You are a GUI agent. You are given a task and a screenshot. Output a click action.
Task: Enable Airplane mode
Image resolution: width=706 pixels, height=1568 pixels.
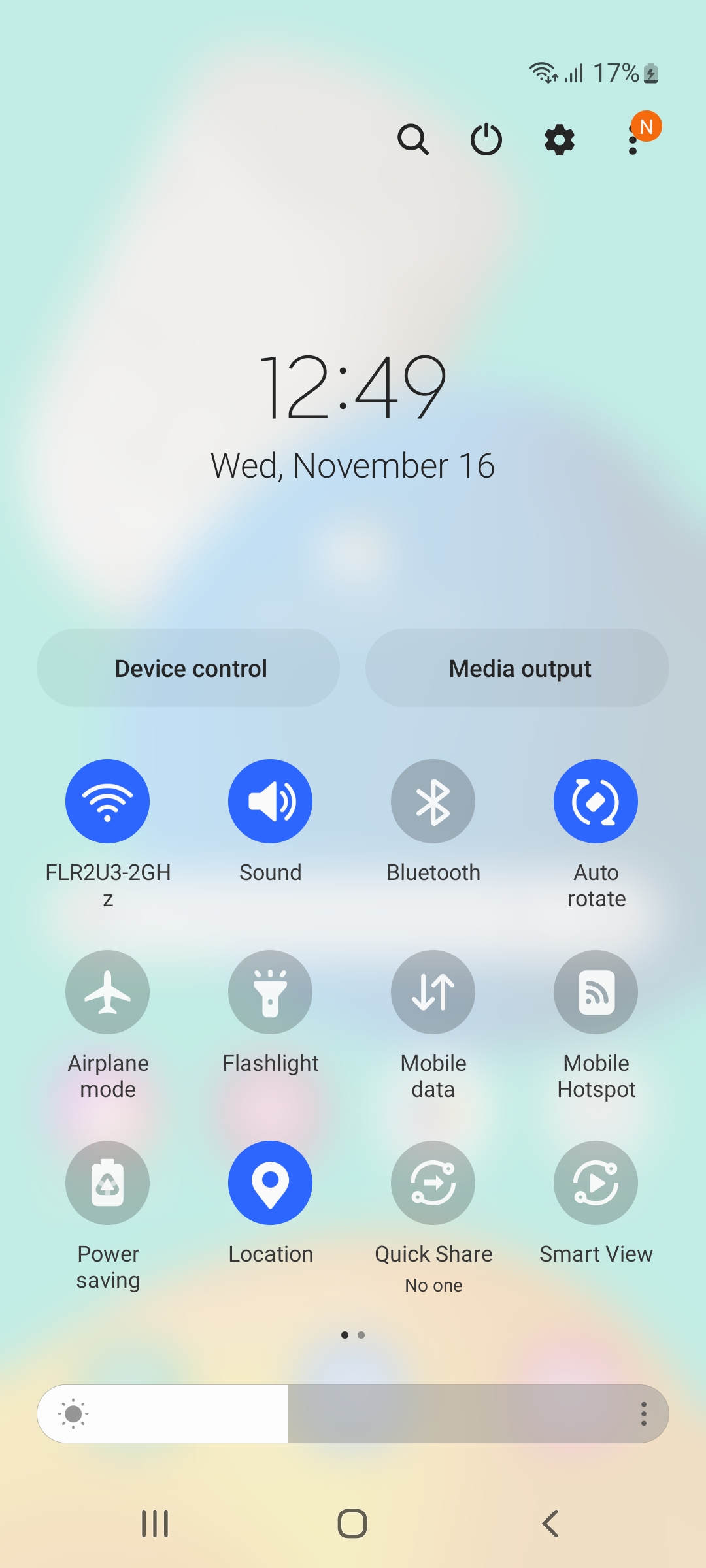(107, 992)
